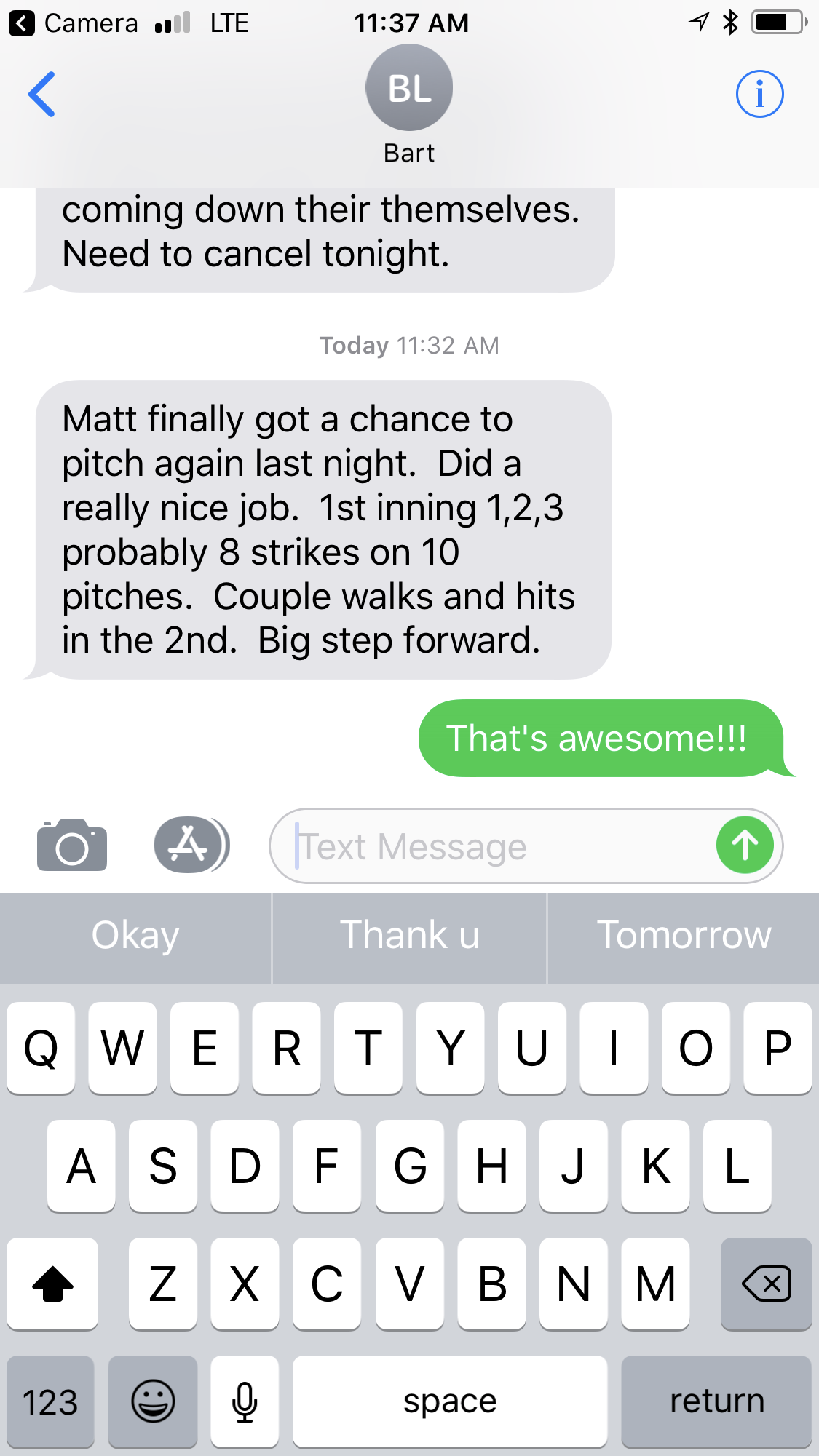Hit the return key
This screenshot has height=1456, width=819.
pos(716,1401)
